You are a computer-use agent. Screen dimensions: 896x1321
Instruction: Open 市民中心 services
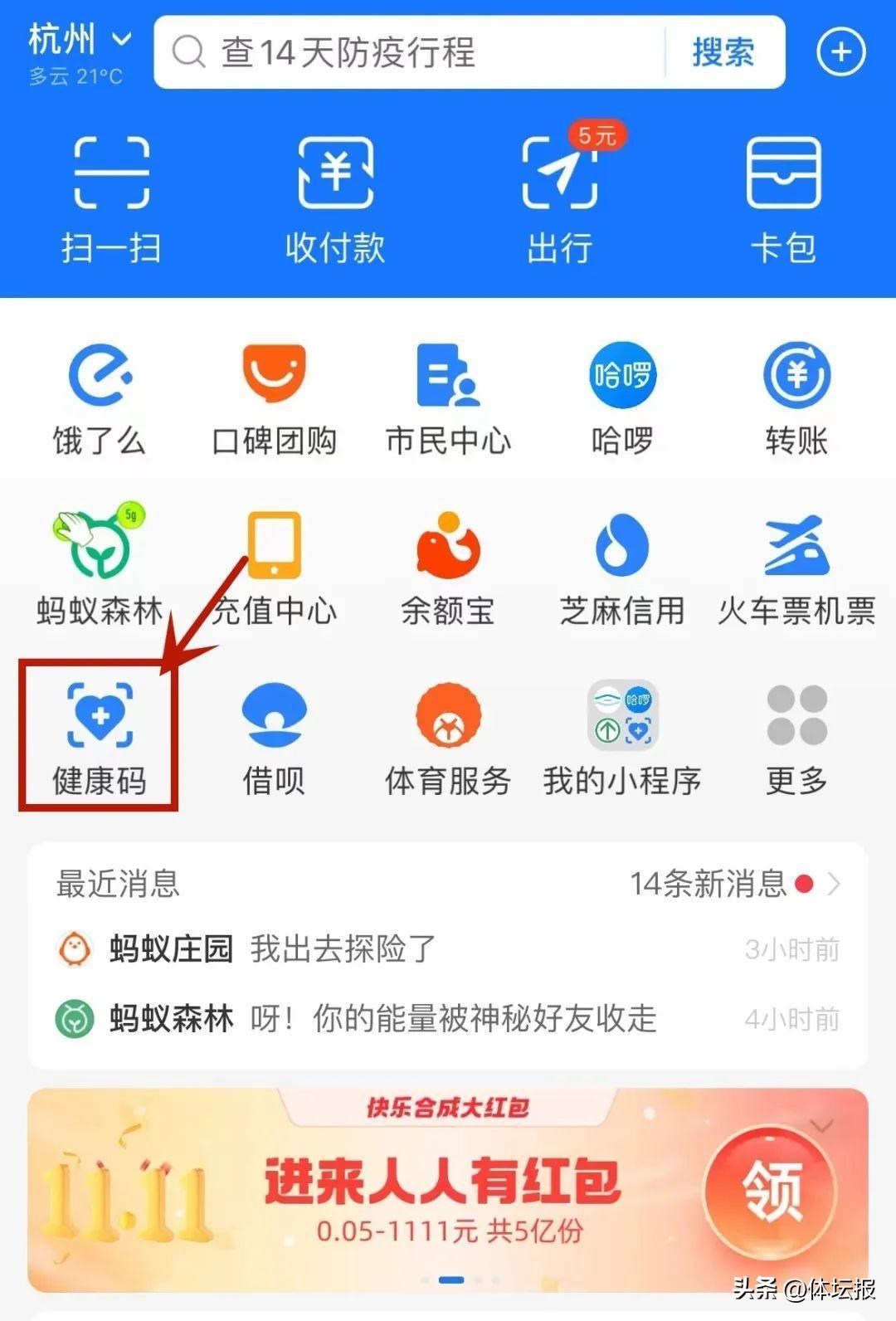coord(448,398)
